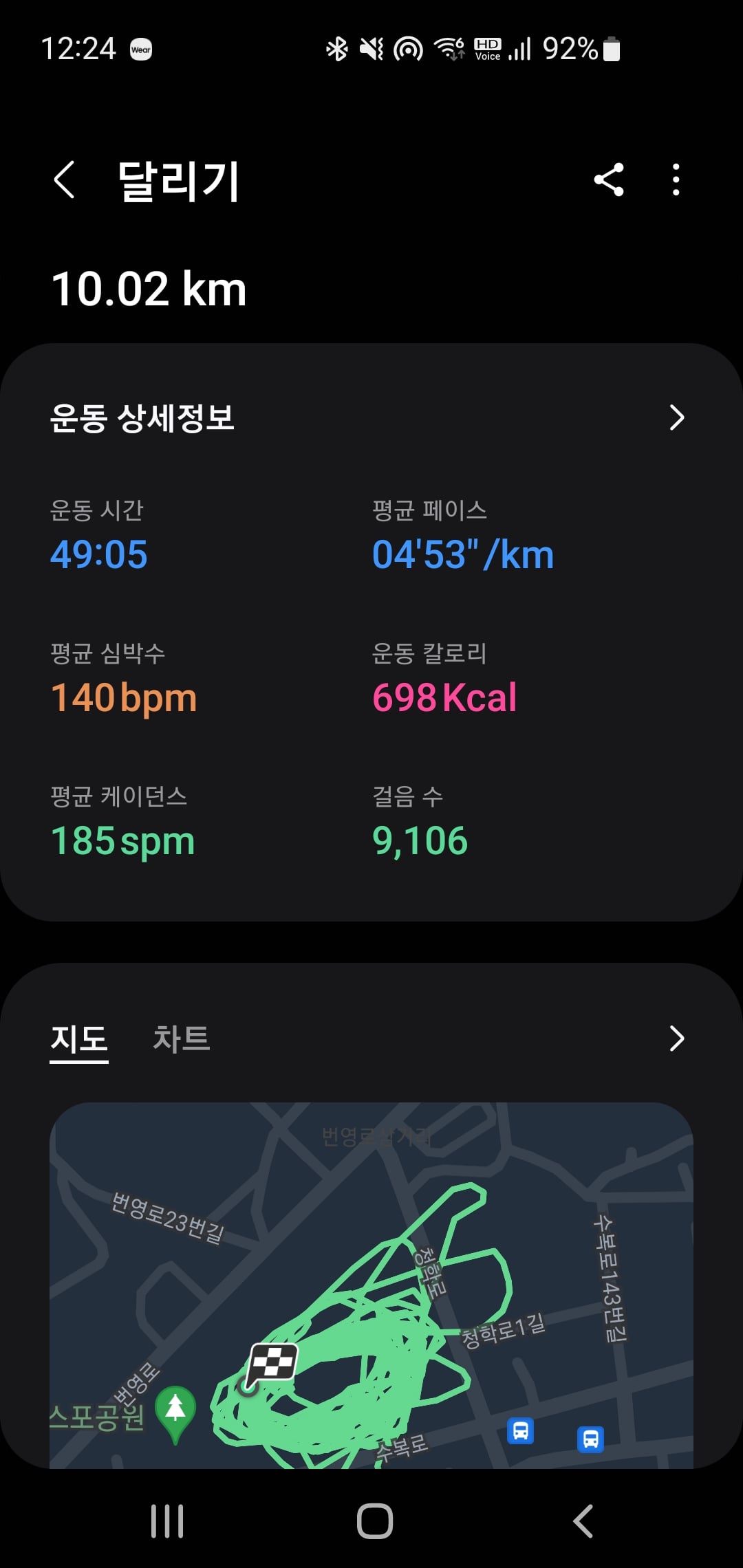The height and width of the screenshot is (1568, 743).
Task: Share this running workout
Action: pyautogui.click(x=609, y=180)
